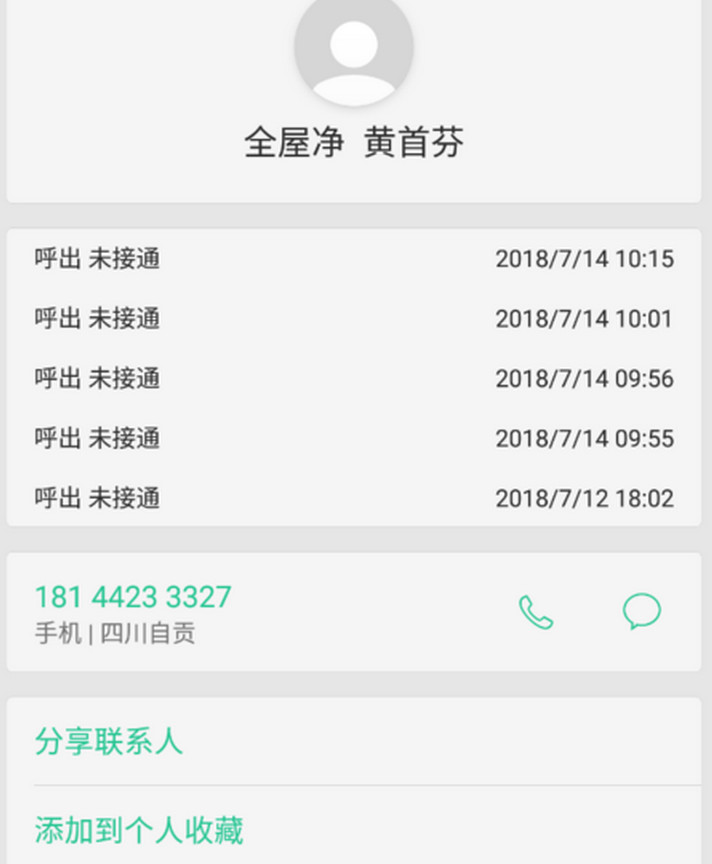
Task: Open call record from 2018/7/14 10:01
Action: tap(354, 319)
